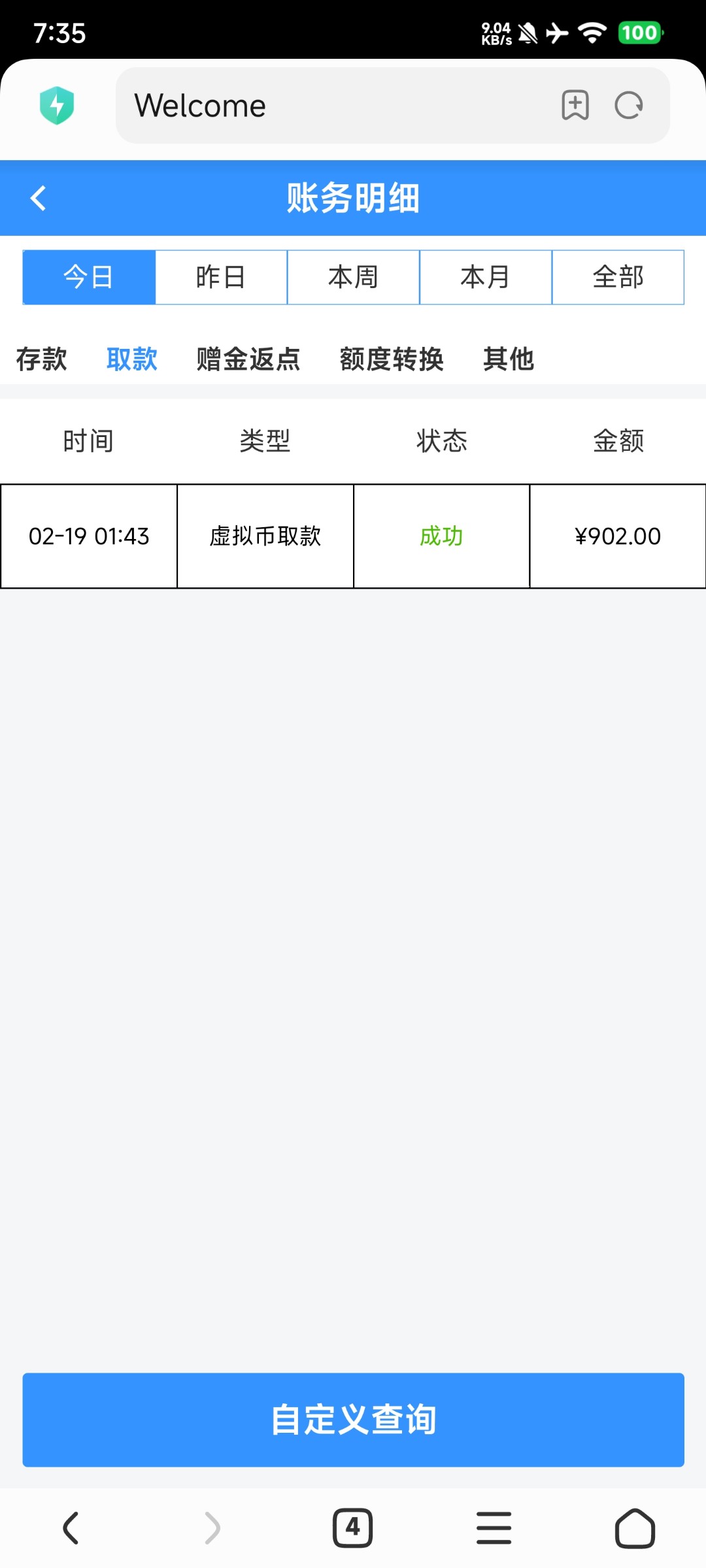Switch to the 本月 filter
This screenshot has width=706, height=1568.
tap(485, 277)
